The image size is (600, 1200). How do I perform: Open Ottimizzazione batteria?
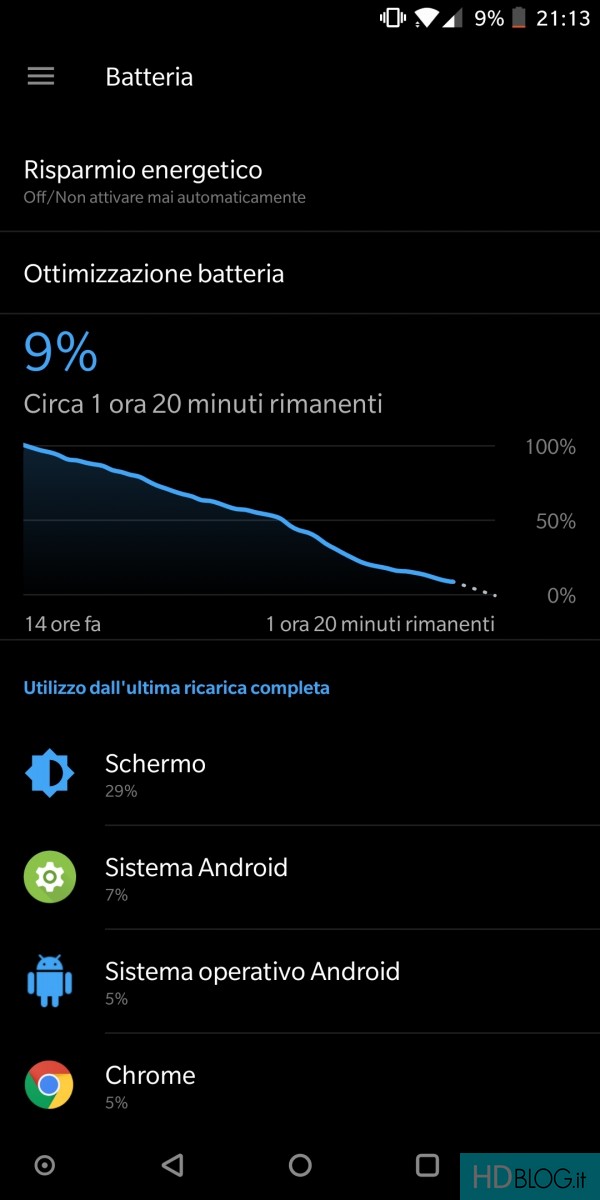(300, 273)
